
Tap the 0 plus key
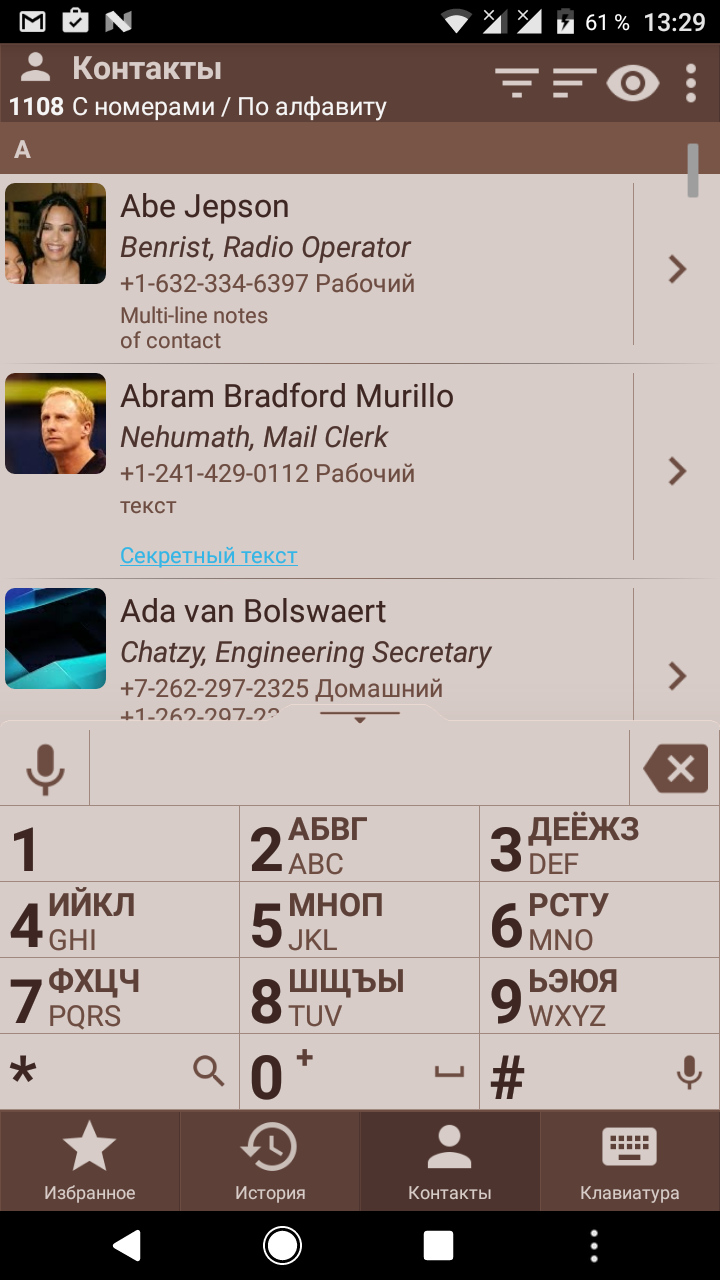[x=359, y=1073]
